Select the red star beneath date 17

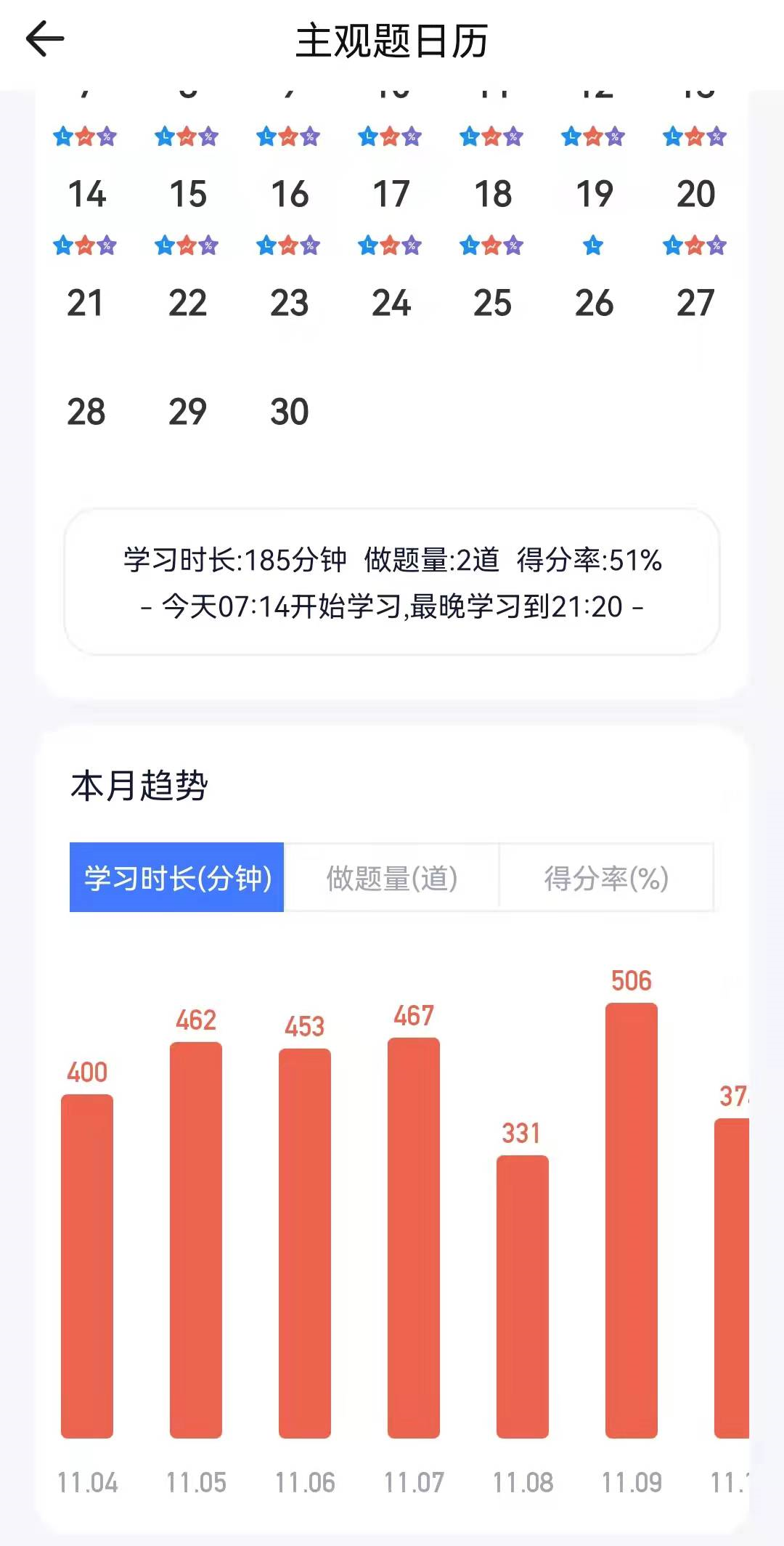tap(388, 245)
